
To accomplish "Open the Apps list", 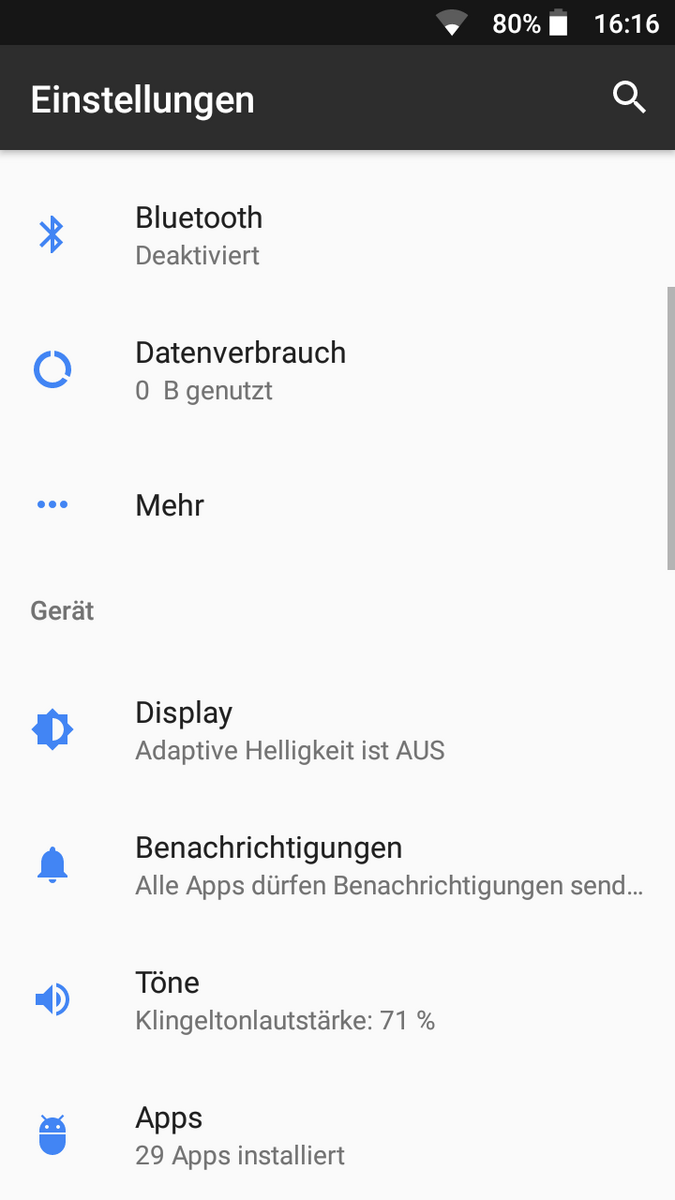I will click(x=337, y=1134).
